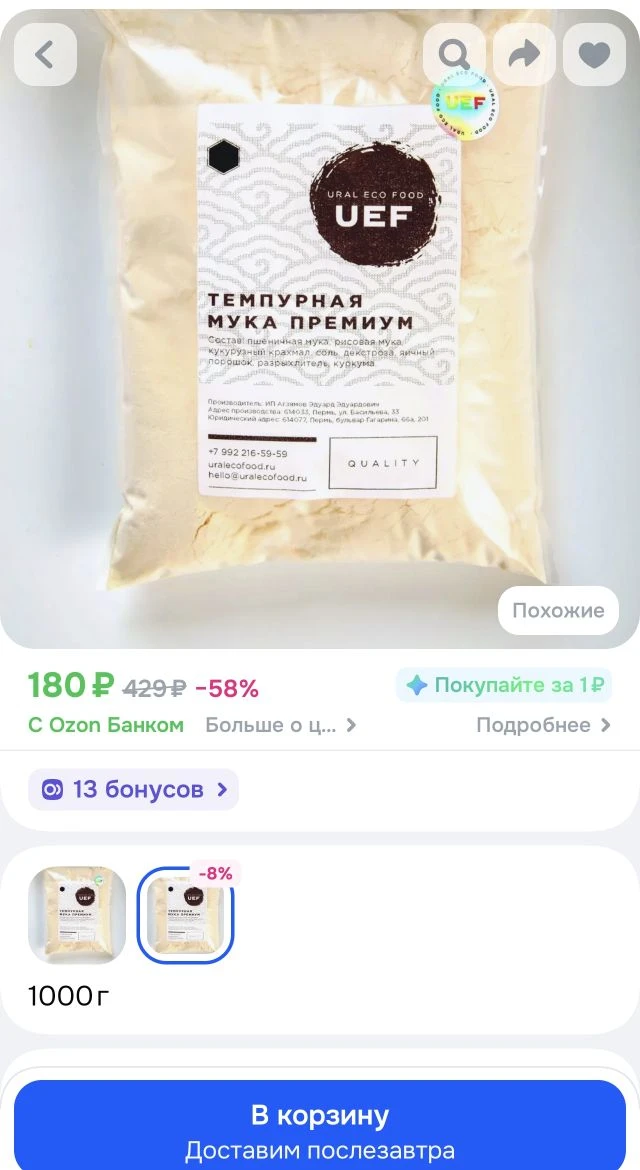Open the Покупайте за 1₽ offer
This screenshot has width=640, height=1170.
tap(504, 685)
